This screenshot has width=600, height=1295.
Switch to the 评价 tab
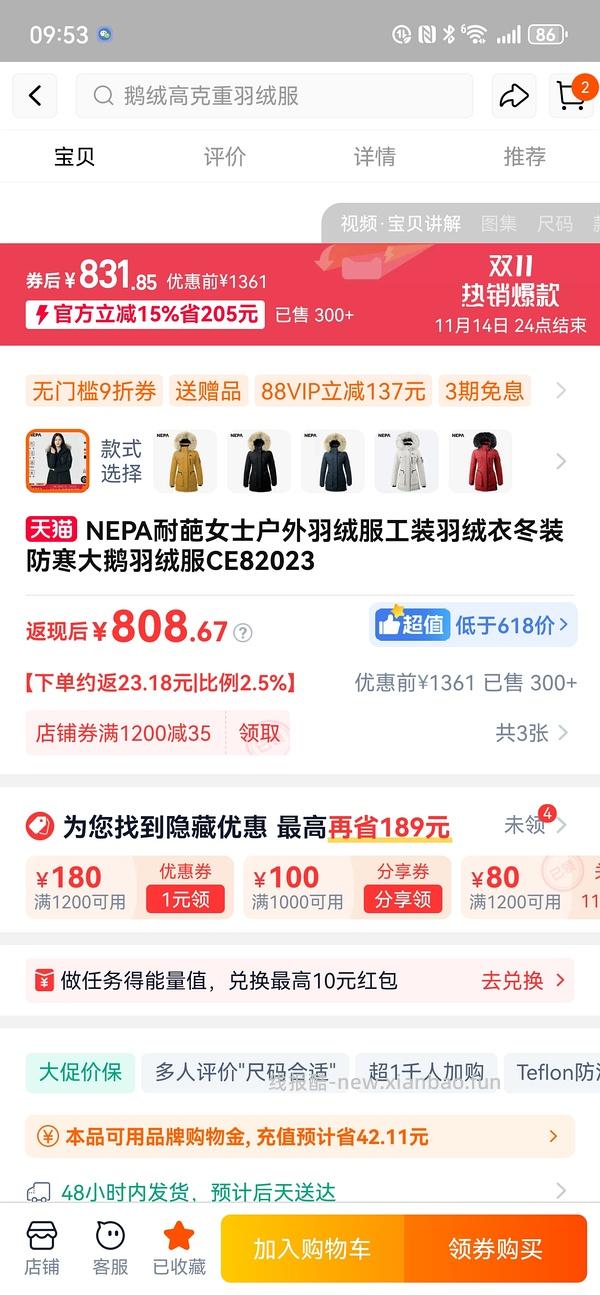point(224,157)
